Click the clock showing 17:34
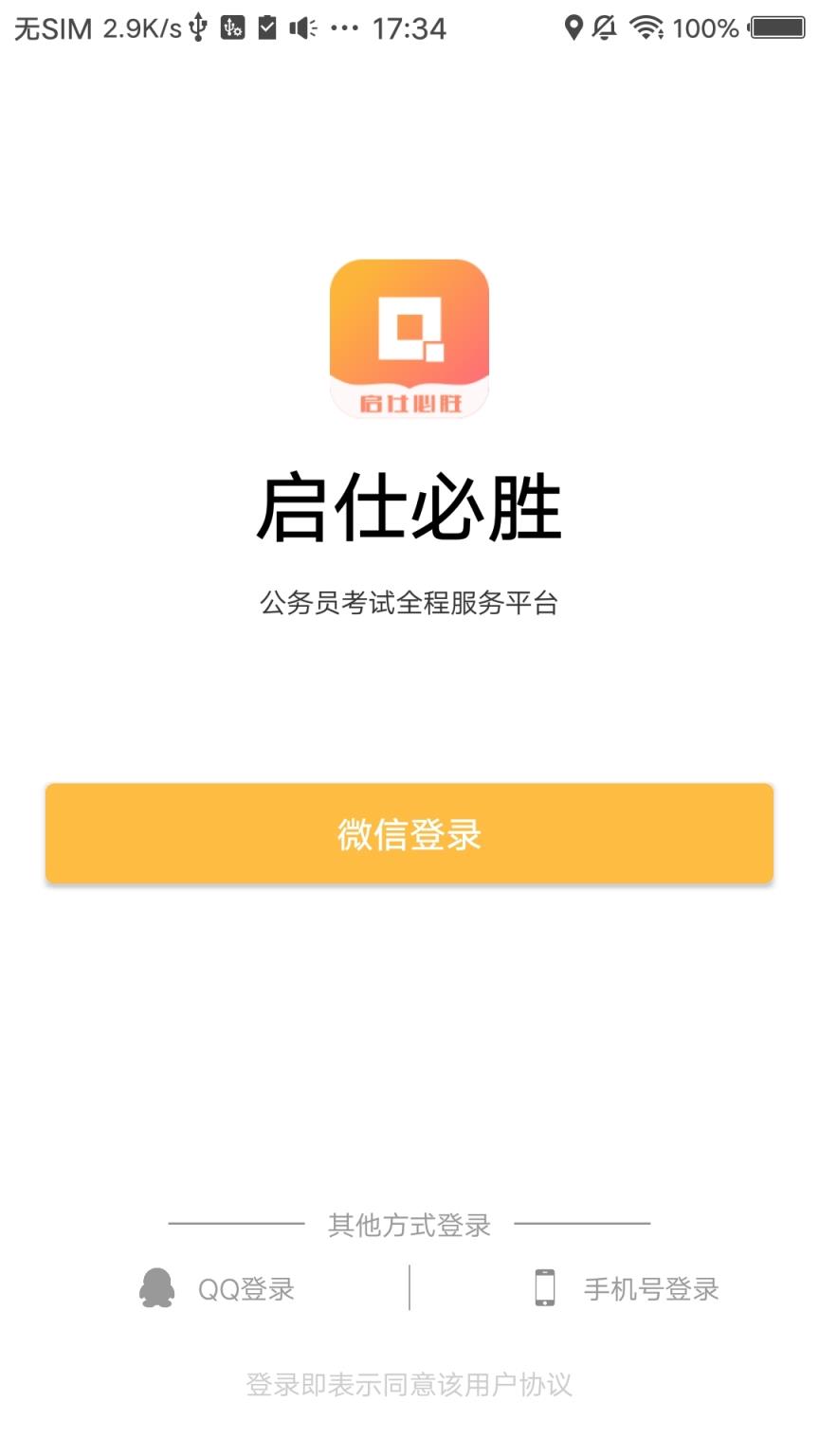Screen dimensions: 819x1456 [x=409, y=27]
